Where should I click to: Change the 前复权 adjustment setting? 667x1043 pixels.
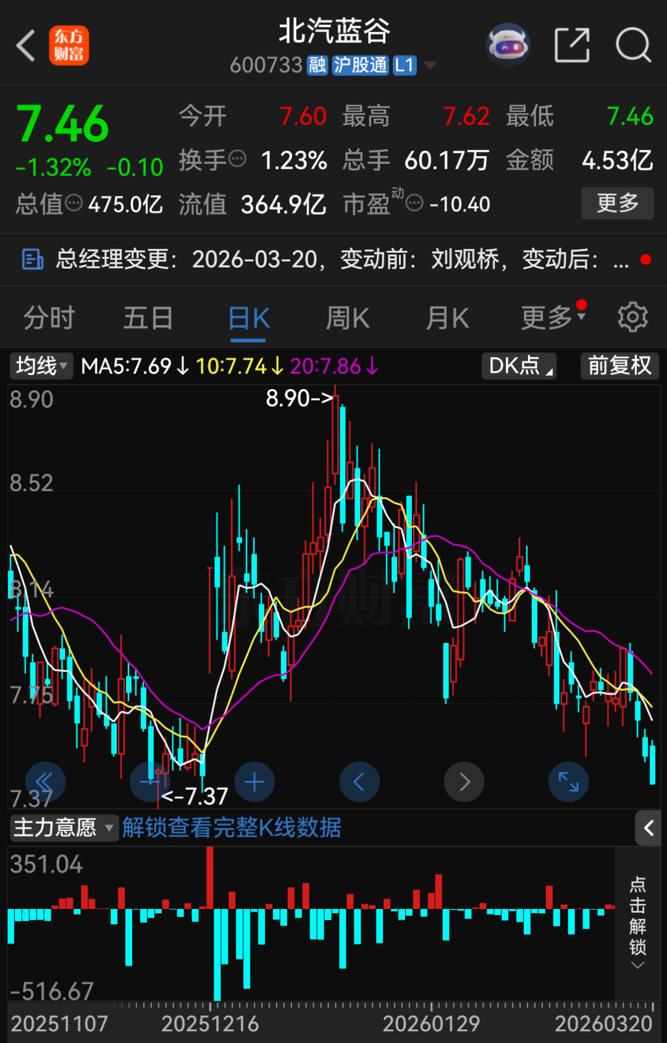[x=619, y=366]
